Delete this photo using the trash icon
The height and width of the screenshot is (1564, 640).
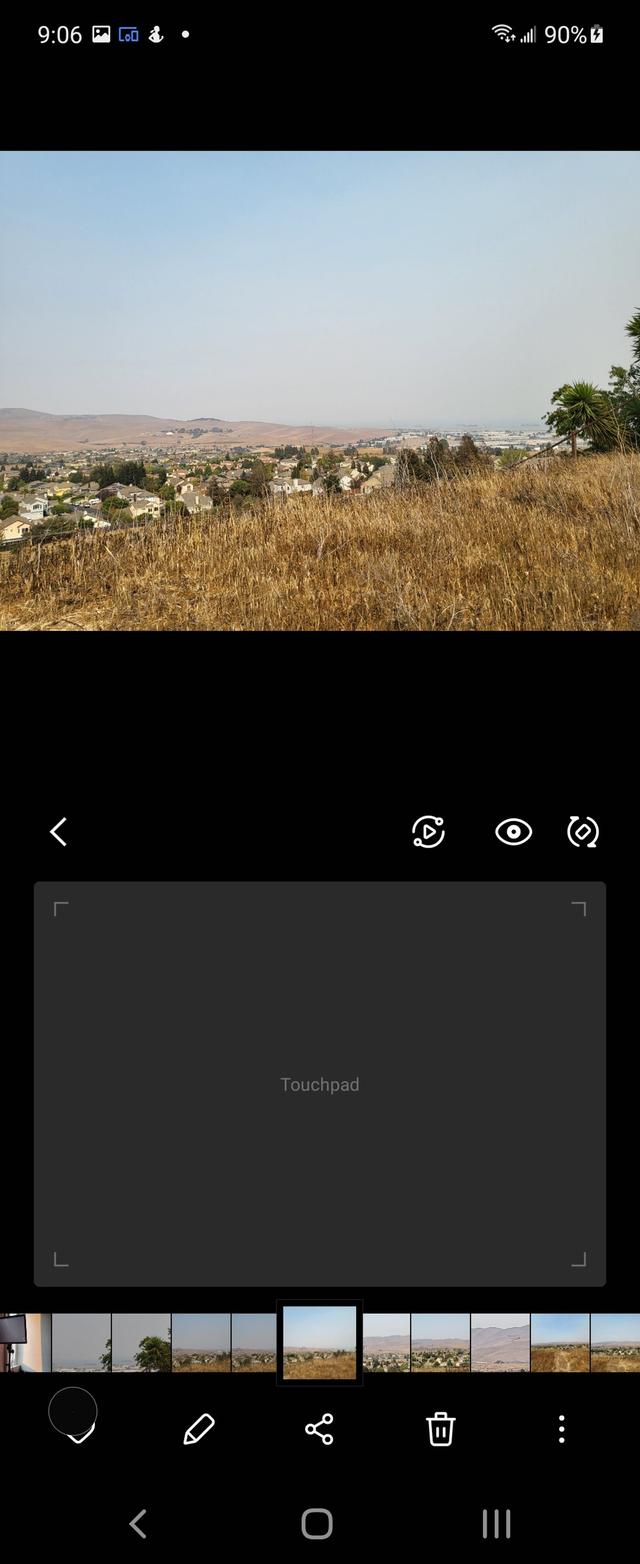click(x=441, y=1429)
